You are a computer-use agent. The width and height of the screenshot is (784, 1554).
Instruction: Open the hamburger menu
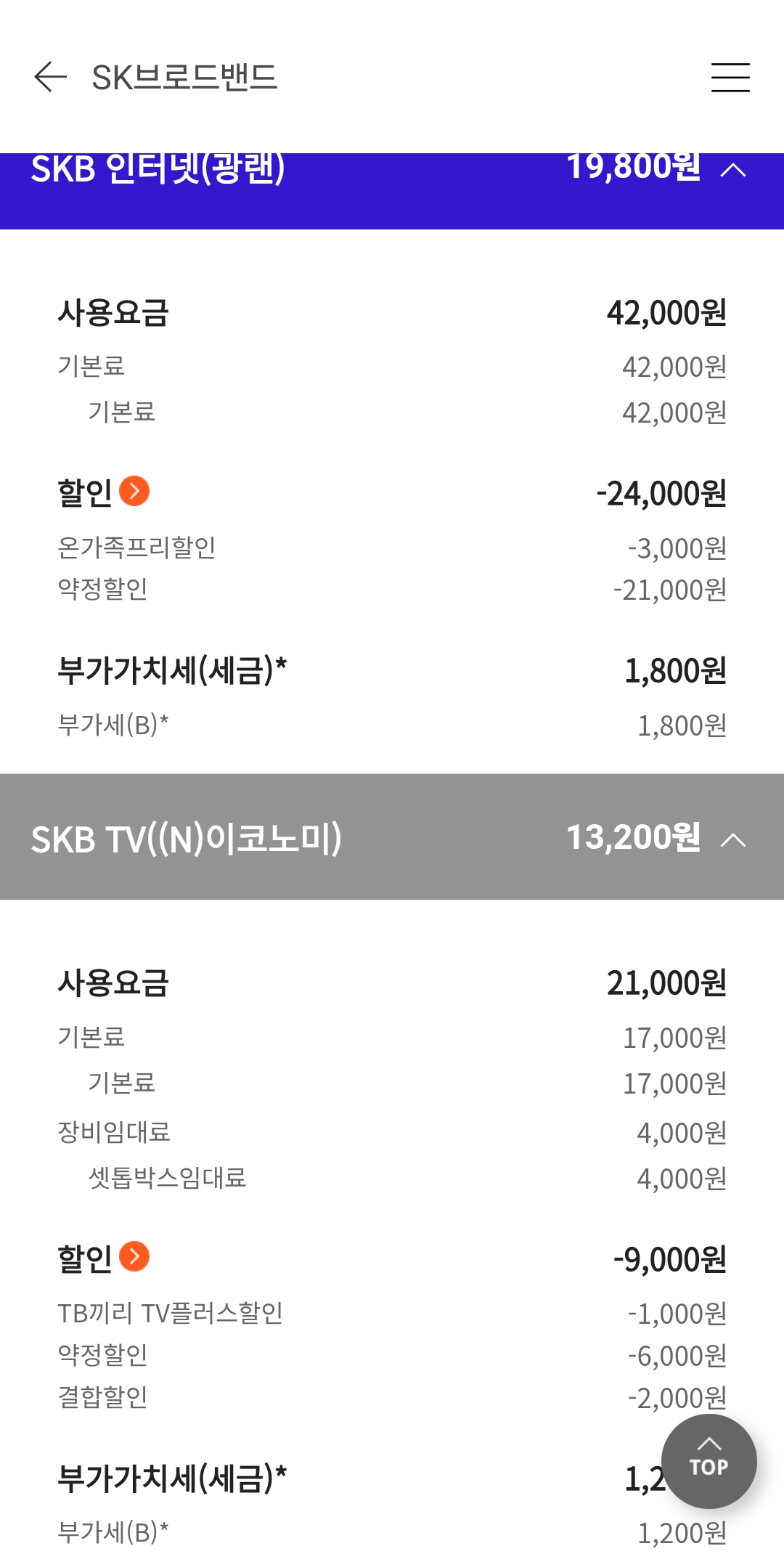[730, 77]
